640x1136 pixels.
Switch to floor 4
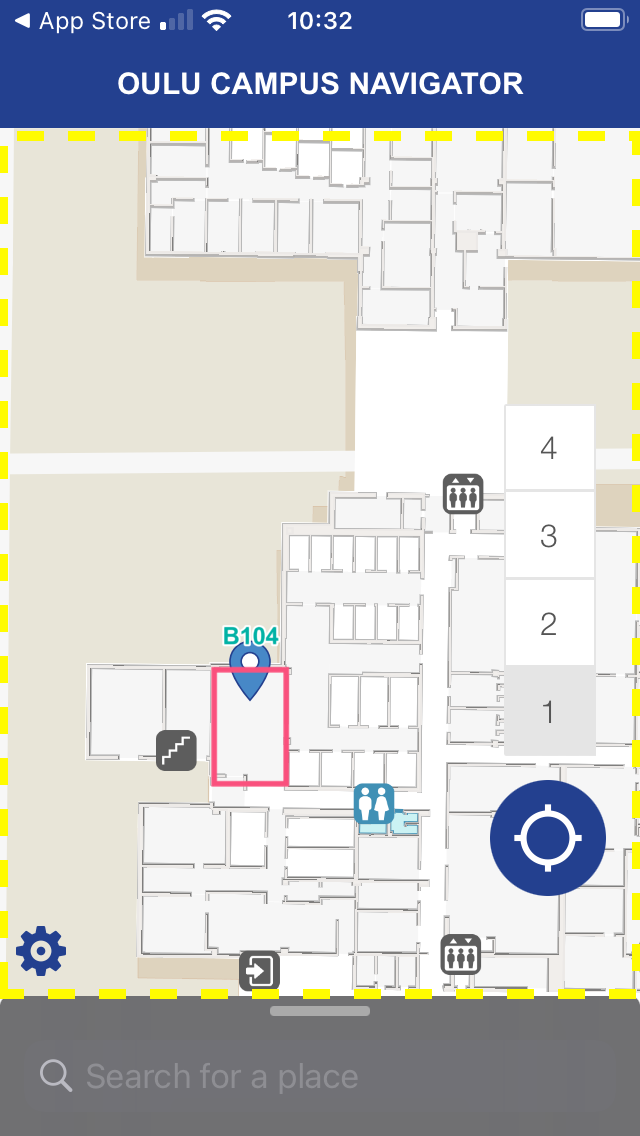(x=549, y=448)
